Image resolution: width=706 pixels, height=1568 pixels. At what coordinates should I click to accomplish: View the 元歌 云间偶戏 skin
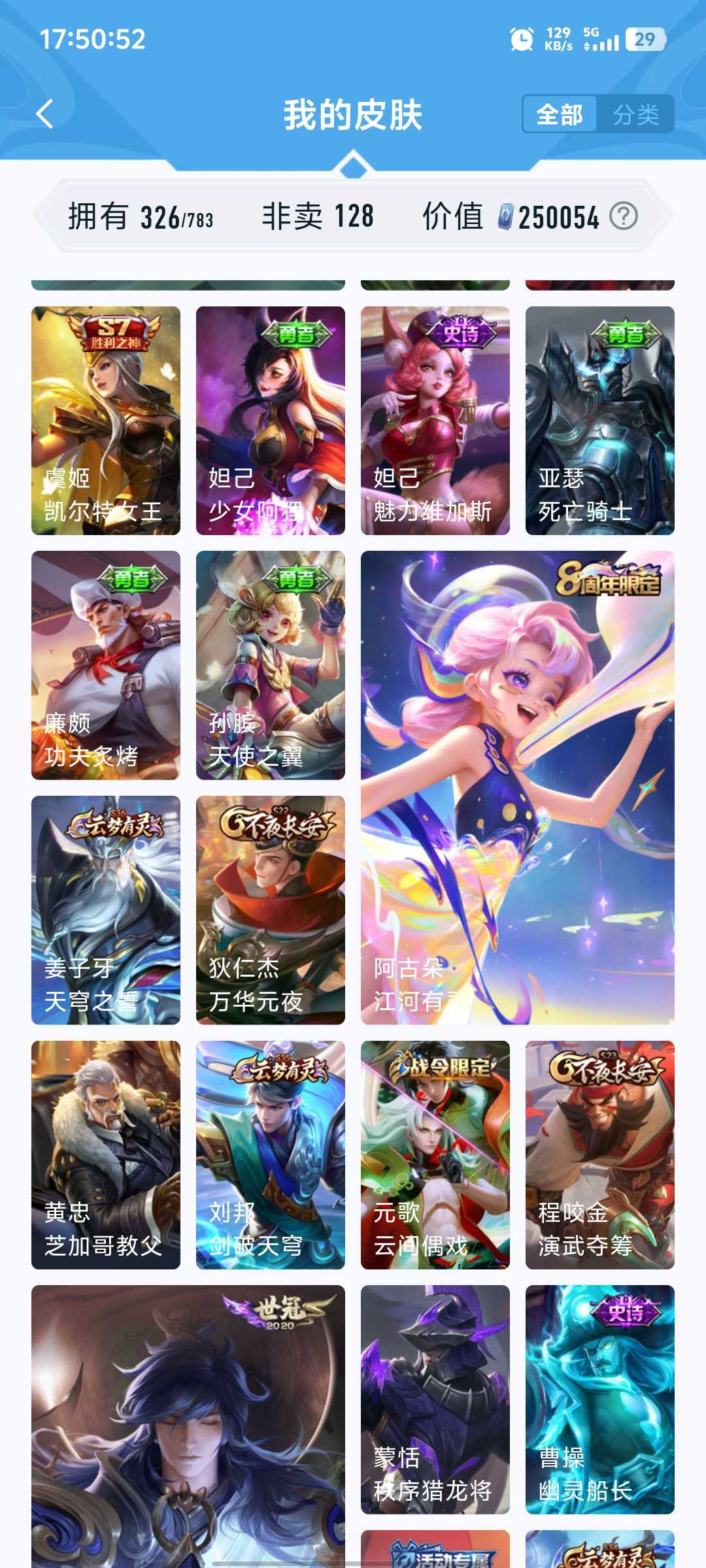(x=435, y=1155)
